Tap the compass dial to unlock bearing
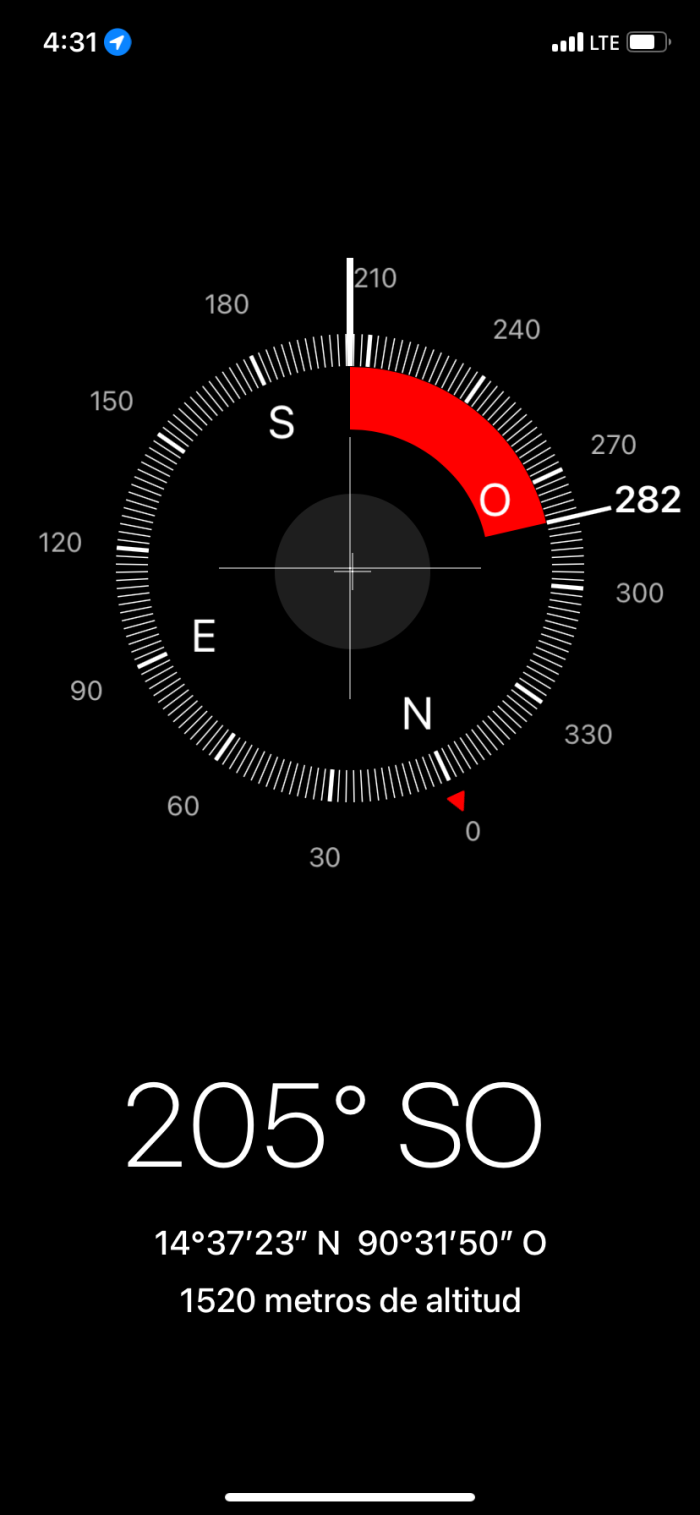This screenshot has height=1515, width=700. point(350,570)
